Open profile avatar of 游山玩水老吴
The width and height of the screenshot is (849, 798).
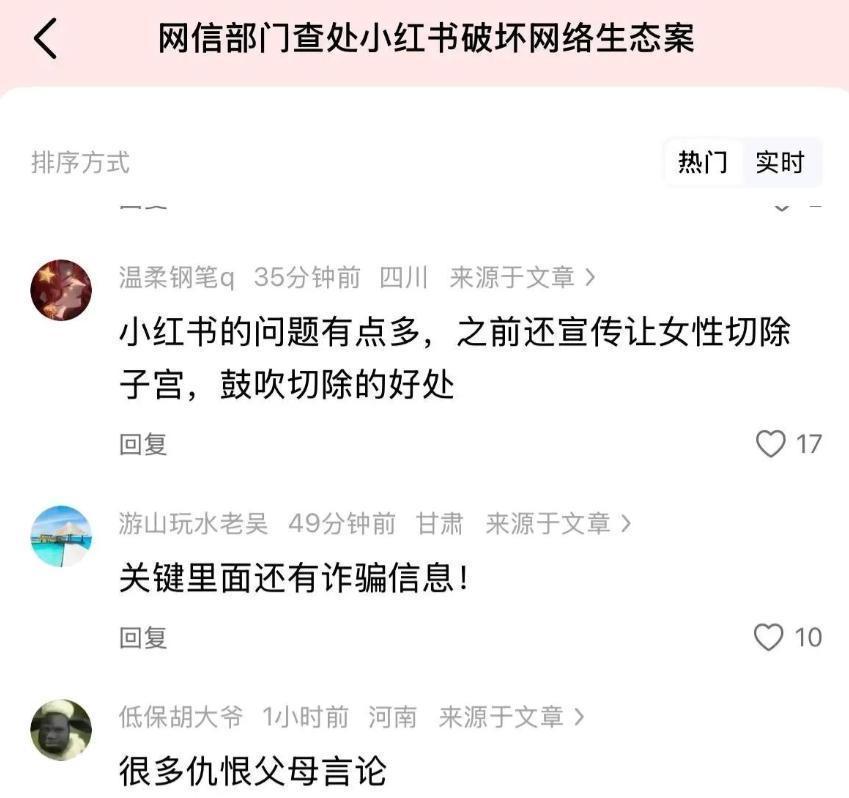61,536
